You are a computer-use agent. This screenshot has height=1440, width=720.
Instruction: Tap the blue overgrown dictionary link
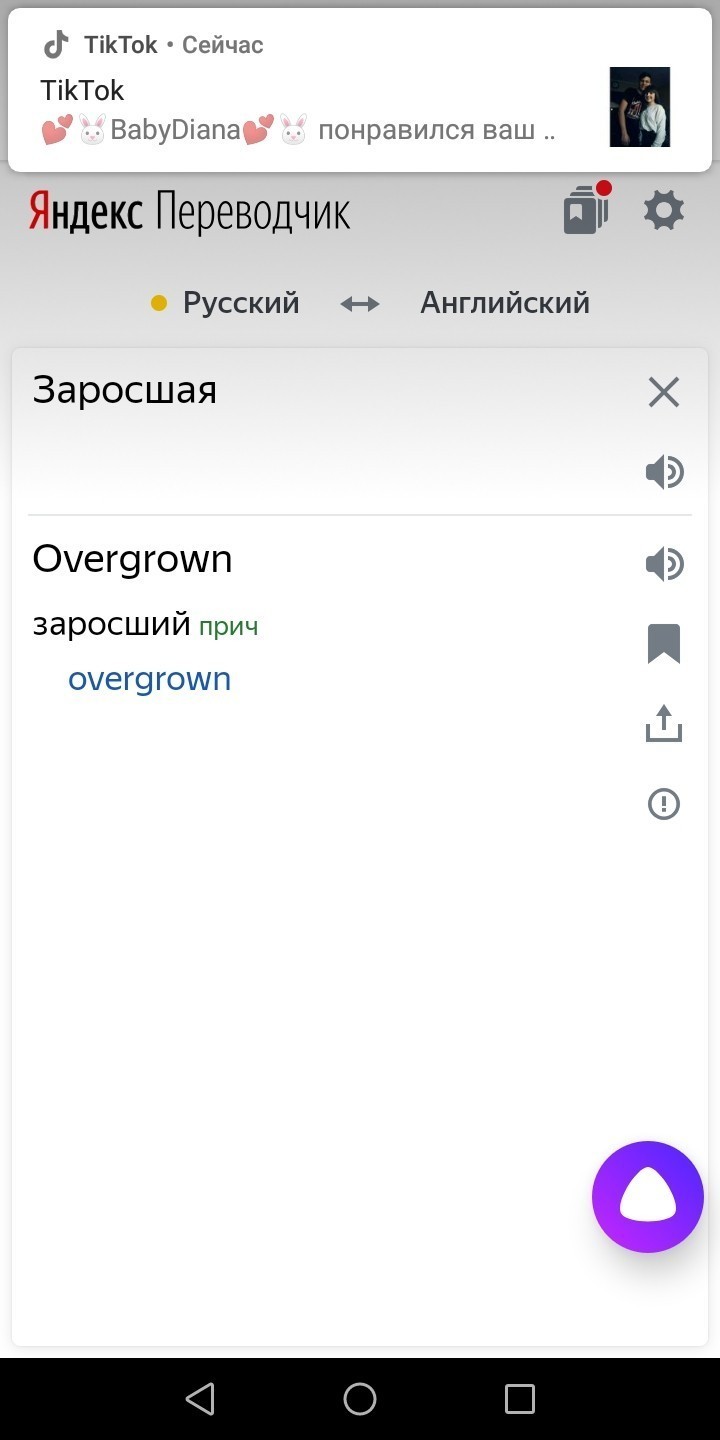point(149,680)
